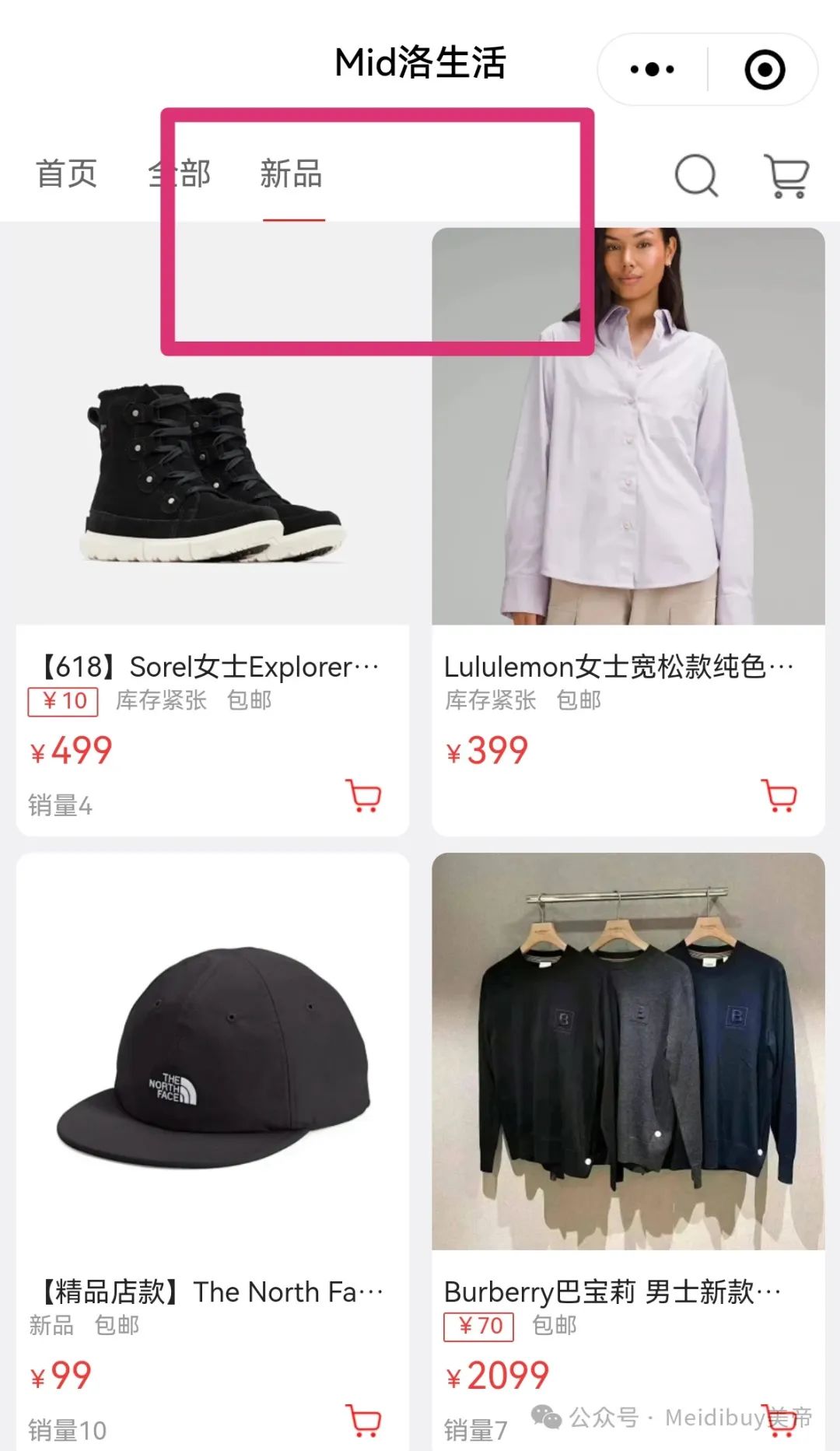Add the Lululemon shirt to cart
The image size is (840, 1451).
point(779,796)
